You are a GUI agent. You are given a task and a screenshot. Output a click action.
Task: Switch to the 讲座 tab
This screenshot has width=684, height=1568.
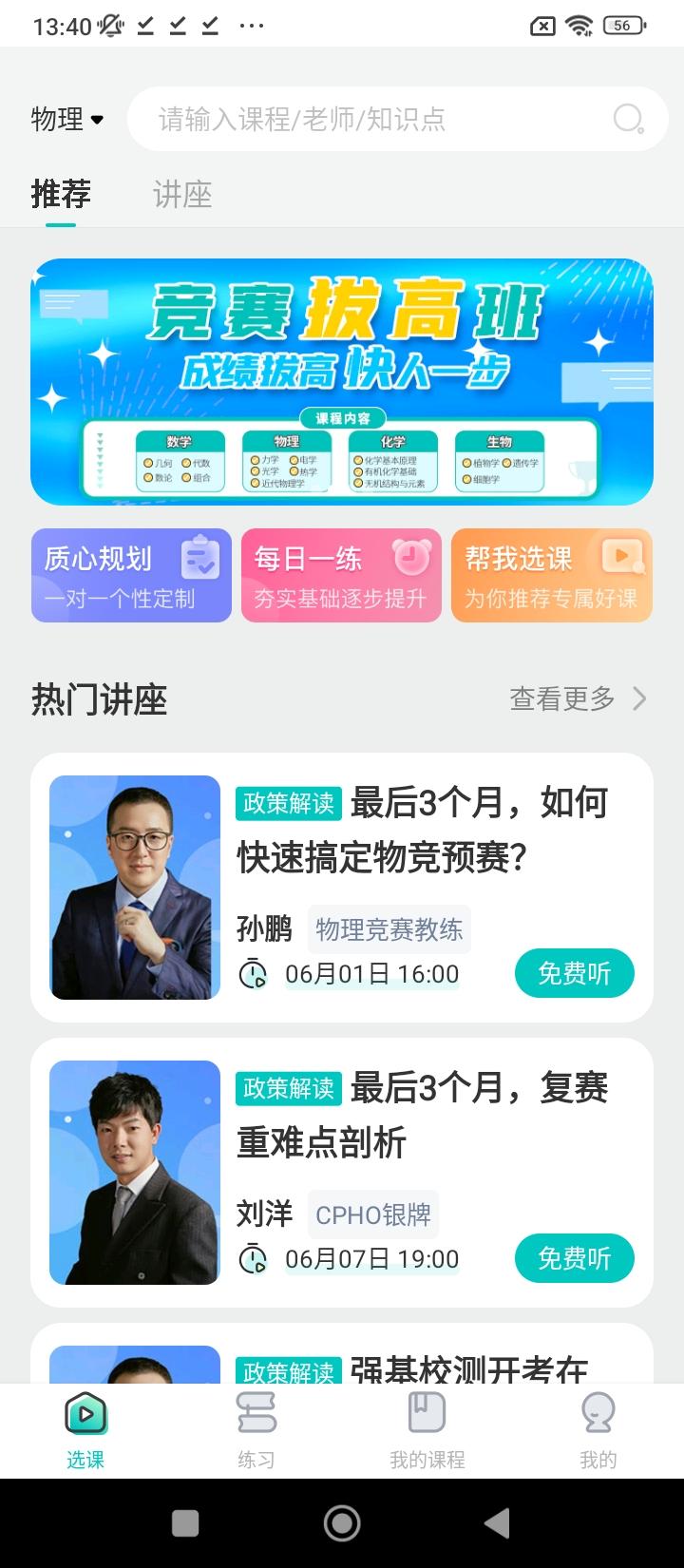point(181,195)
